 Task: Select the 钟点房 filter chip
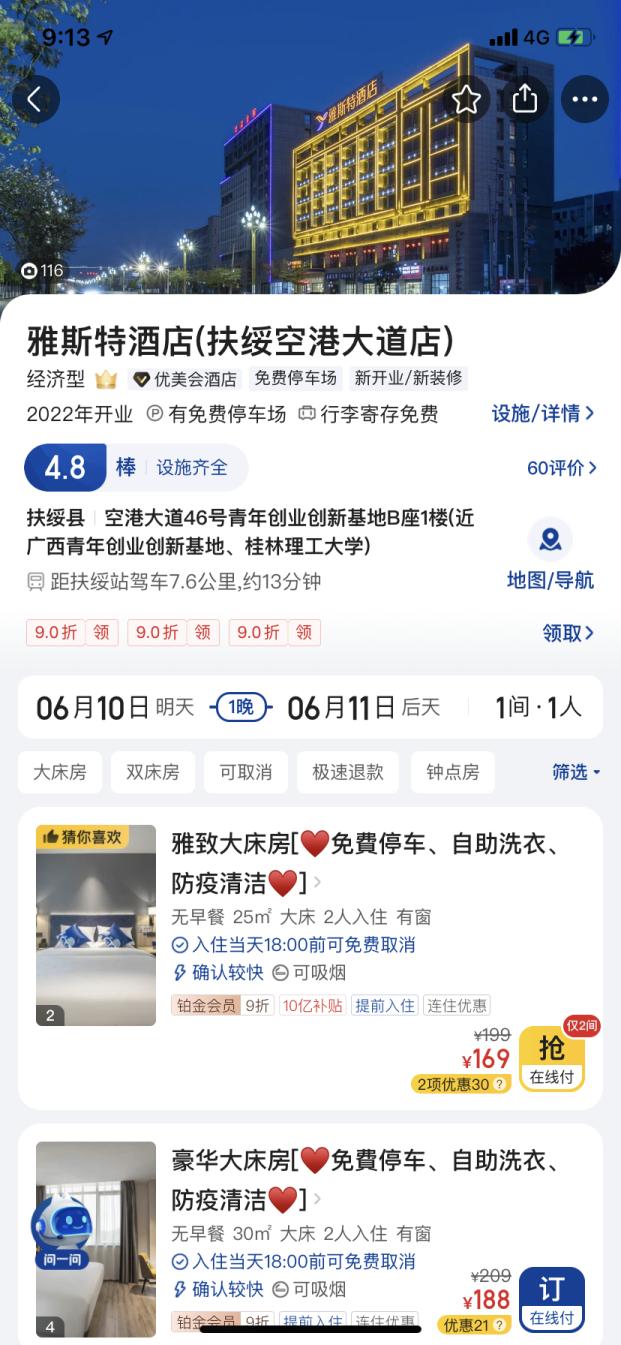(452, 772)
